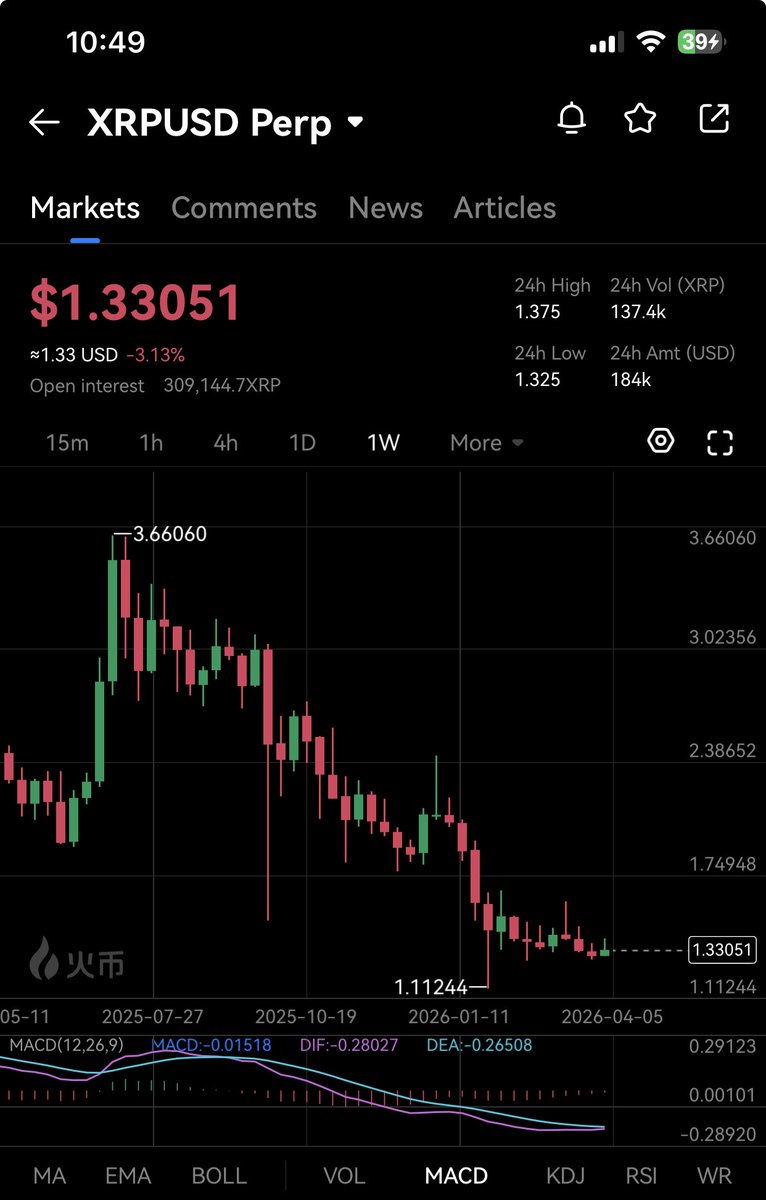Share this market via the share icon

tap(714, 119)
